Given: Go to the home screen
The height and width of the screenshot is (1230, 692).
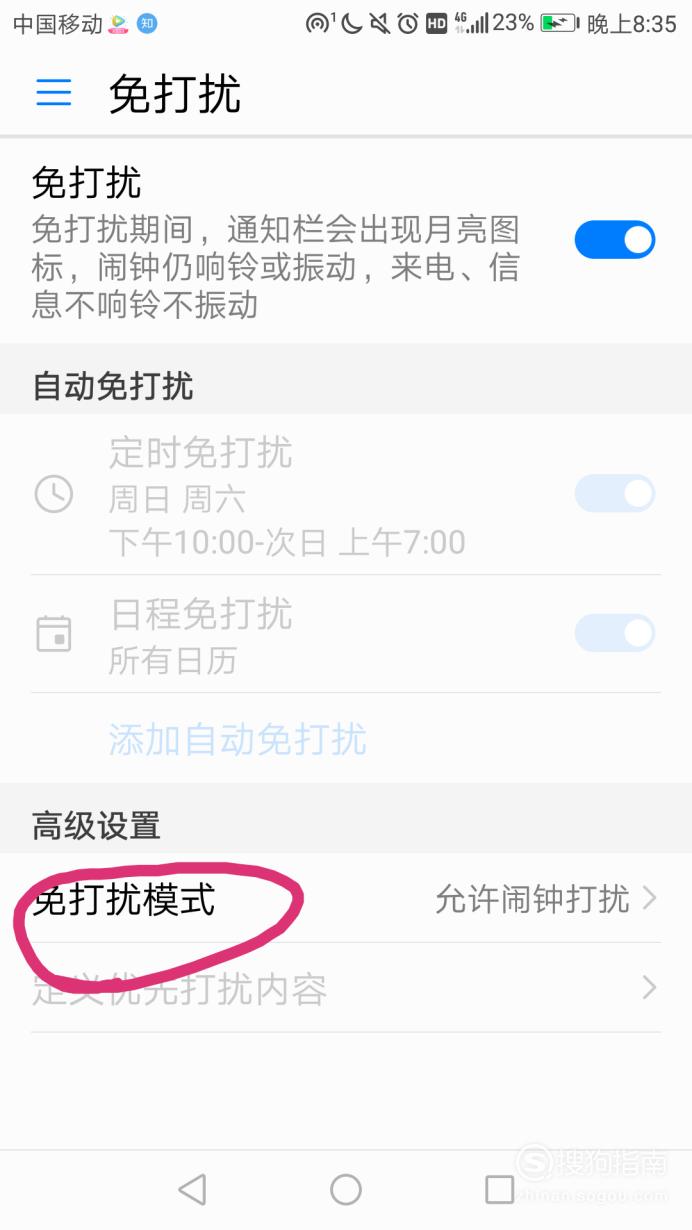Looking at the screenshot, I should (346, 1189).
